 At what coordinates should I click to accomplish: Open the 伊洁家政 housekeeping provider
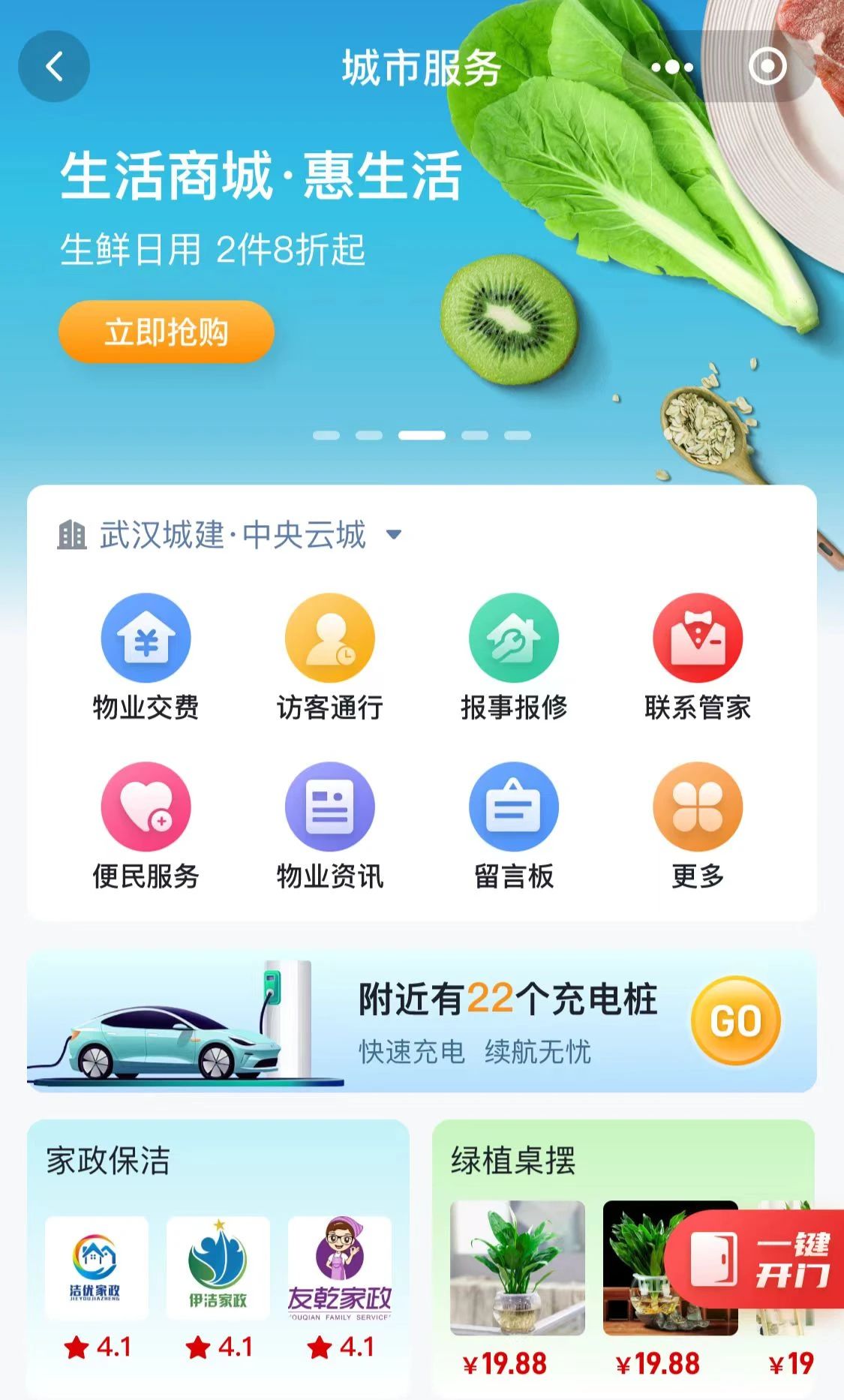(x=218, y=1267)
